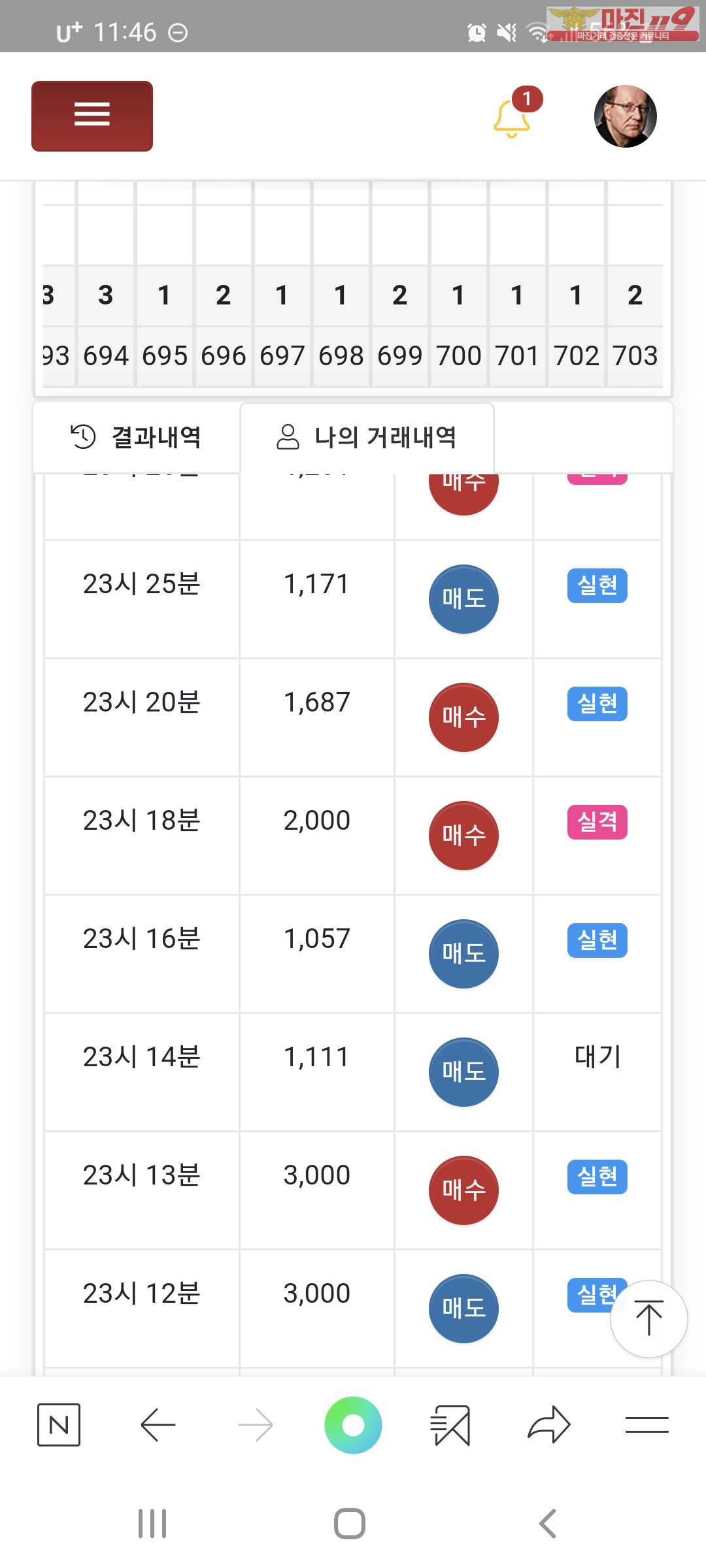The height and width of the screenshot is (1568, 706).
Task: Open the browser two-line menu
Action: (x=647, y=1424)
